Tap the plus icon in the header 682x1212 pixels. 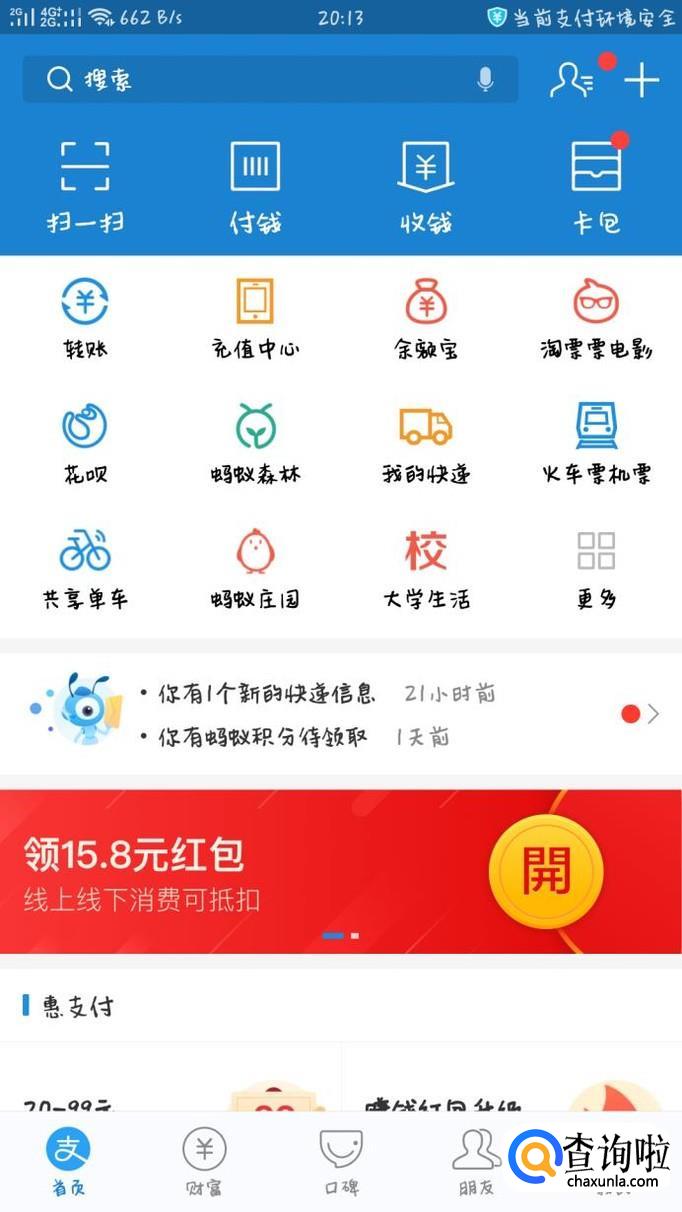coord(641,80)
